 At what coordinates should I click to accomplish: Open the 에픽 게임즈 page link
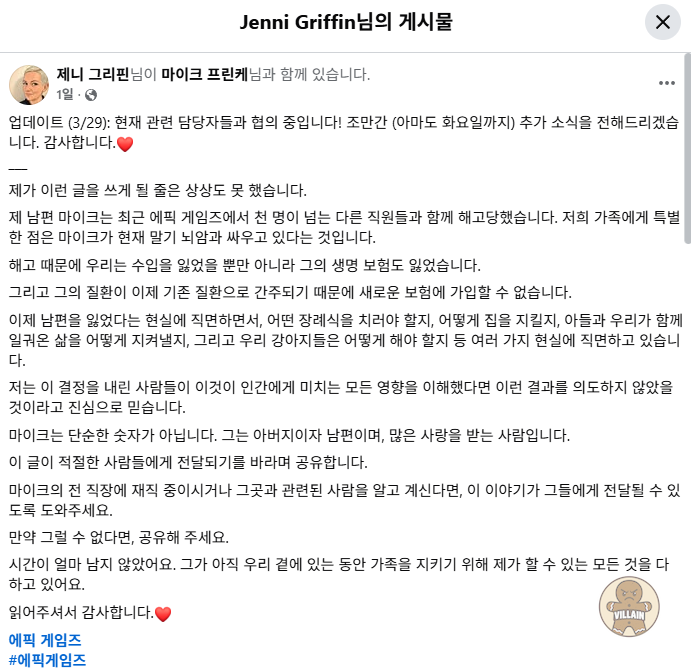click(45, 639)
